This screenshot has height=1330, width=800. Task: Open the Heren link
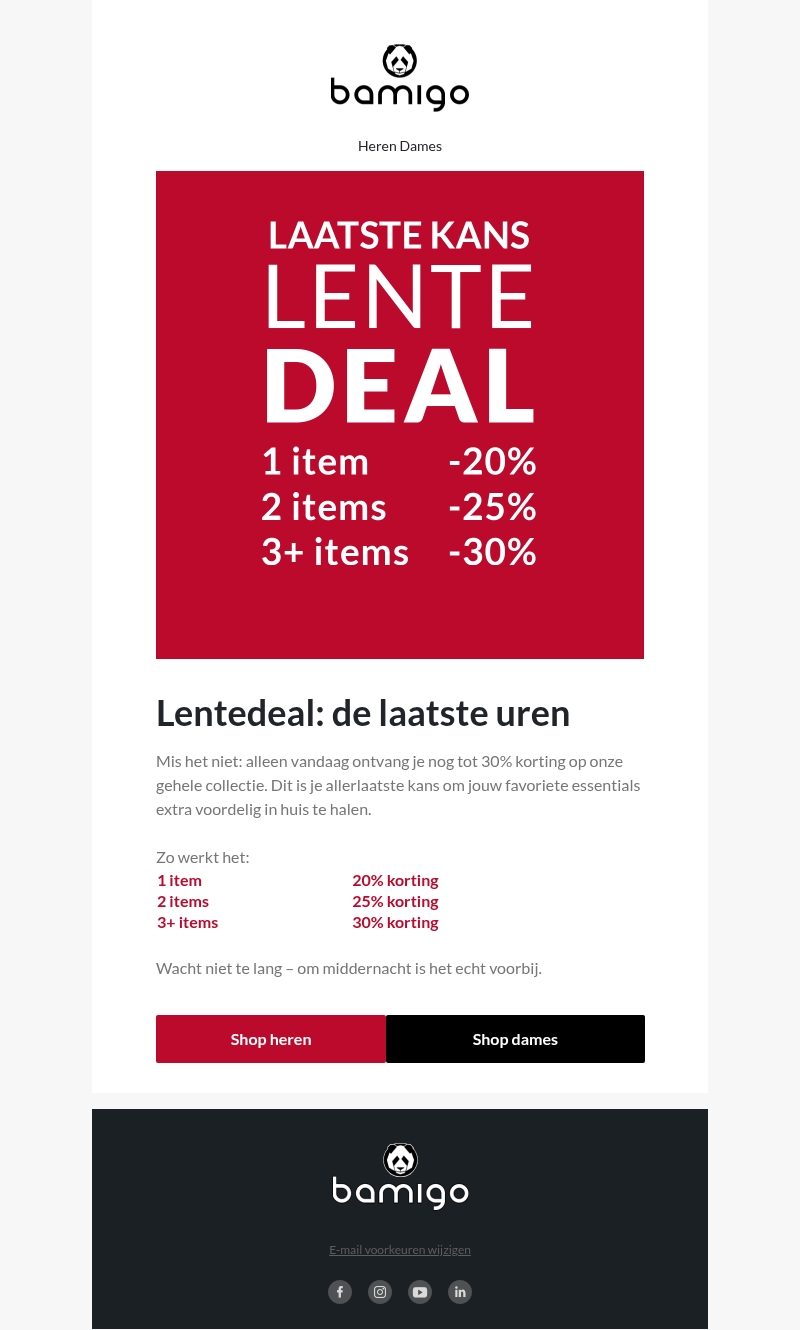click(x=377, y=146)
